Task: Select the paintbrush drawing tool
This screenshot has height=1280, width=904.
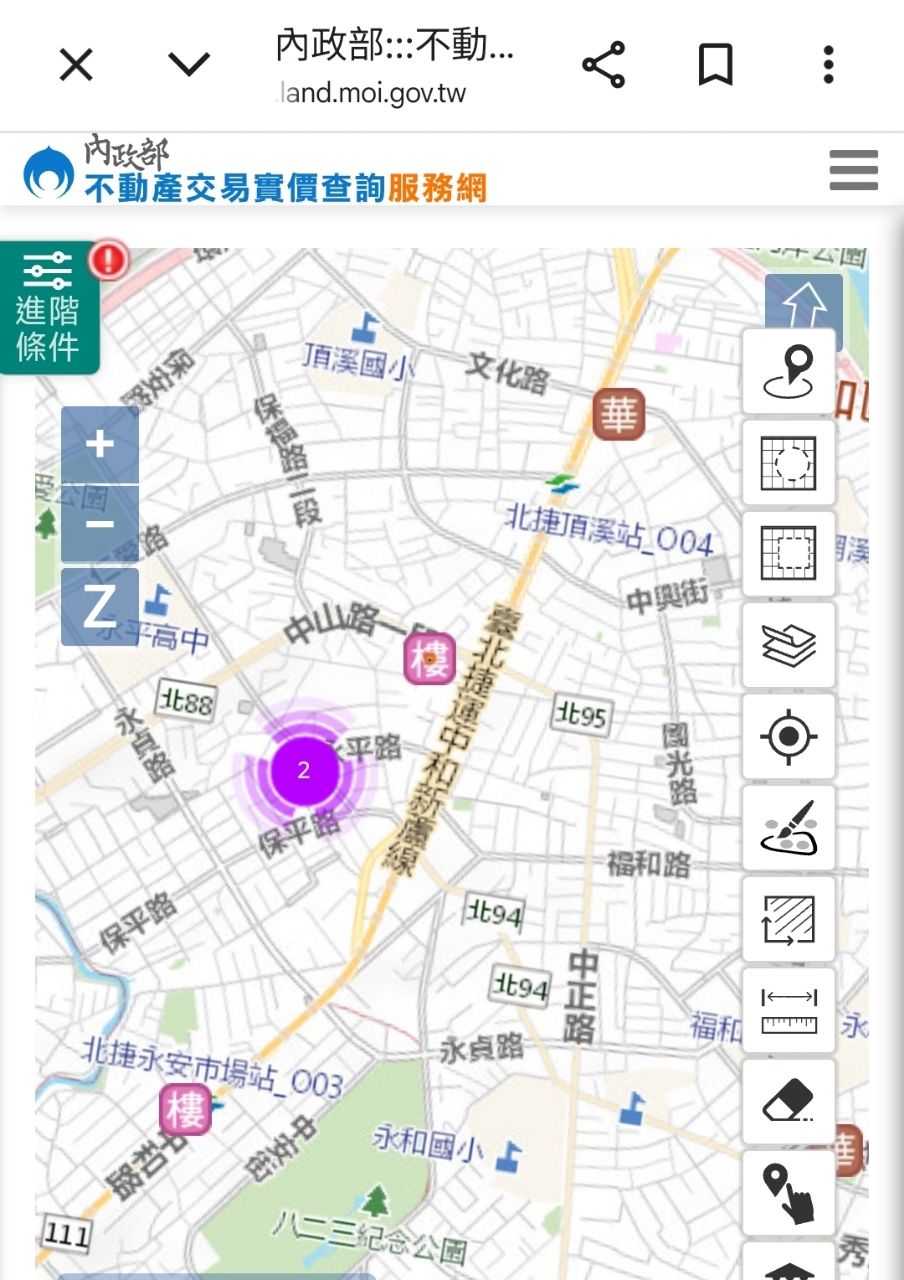Action: [x=789, y=828]
